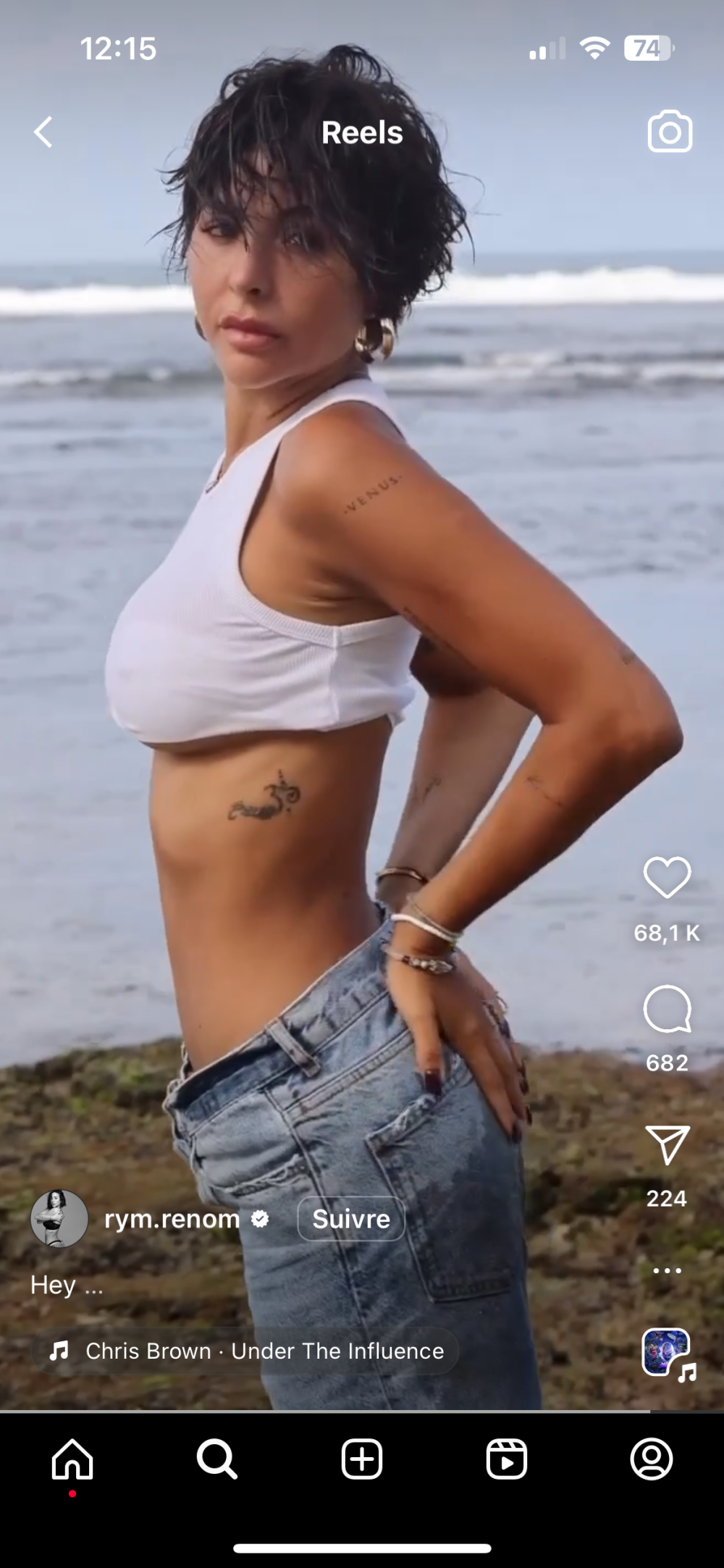Switch to the Reels tab
Viewport: 724px width, 1568px height.
(x=507, y=1459)
